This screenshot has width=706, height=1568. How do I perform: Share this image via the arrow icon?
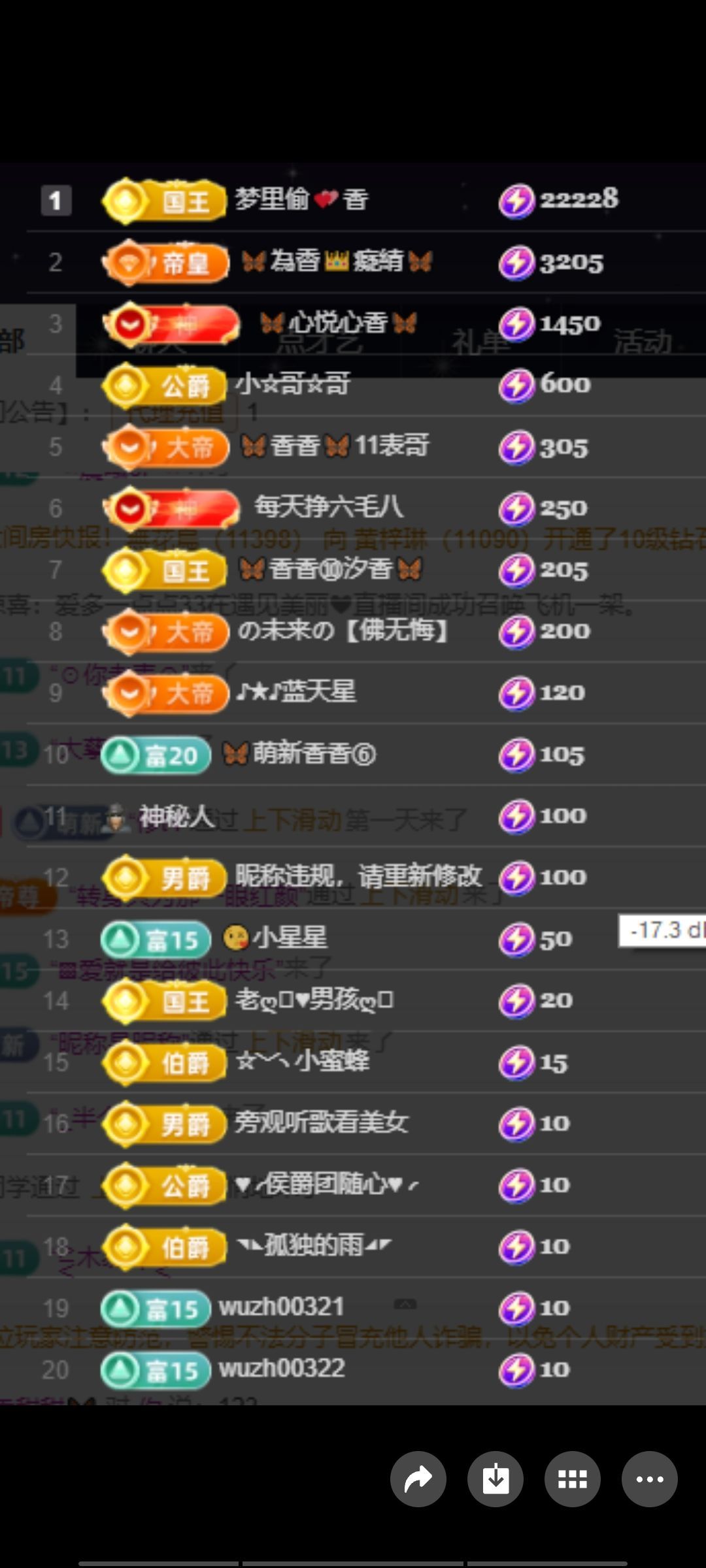tap(418, 1479)
